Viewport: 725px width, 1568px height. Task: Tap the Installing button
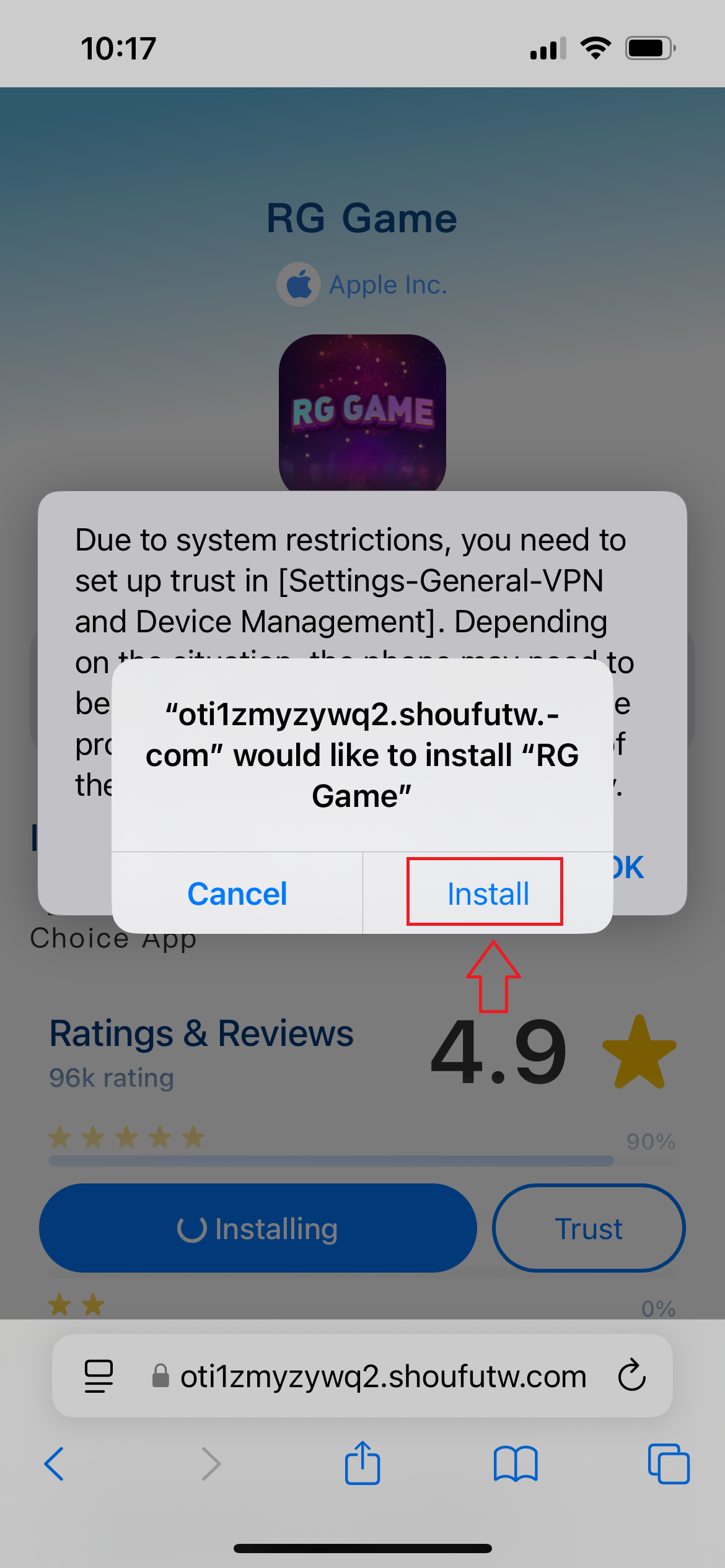click(x=258, y=1229)
